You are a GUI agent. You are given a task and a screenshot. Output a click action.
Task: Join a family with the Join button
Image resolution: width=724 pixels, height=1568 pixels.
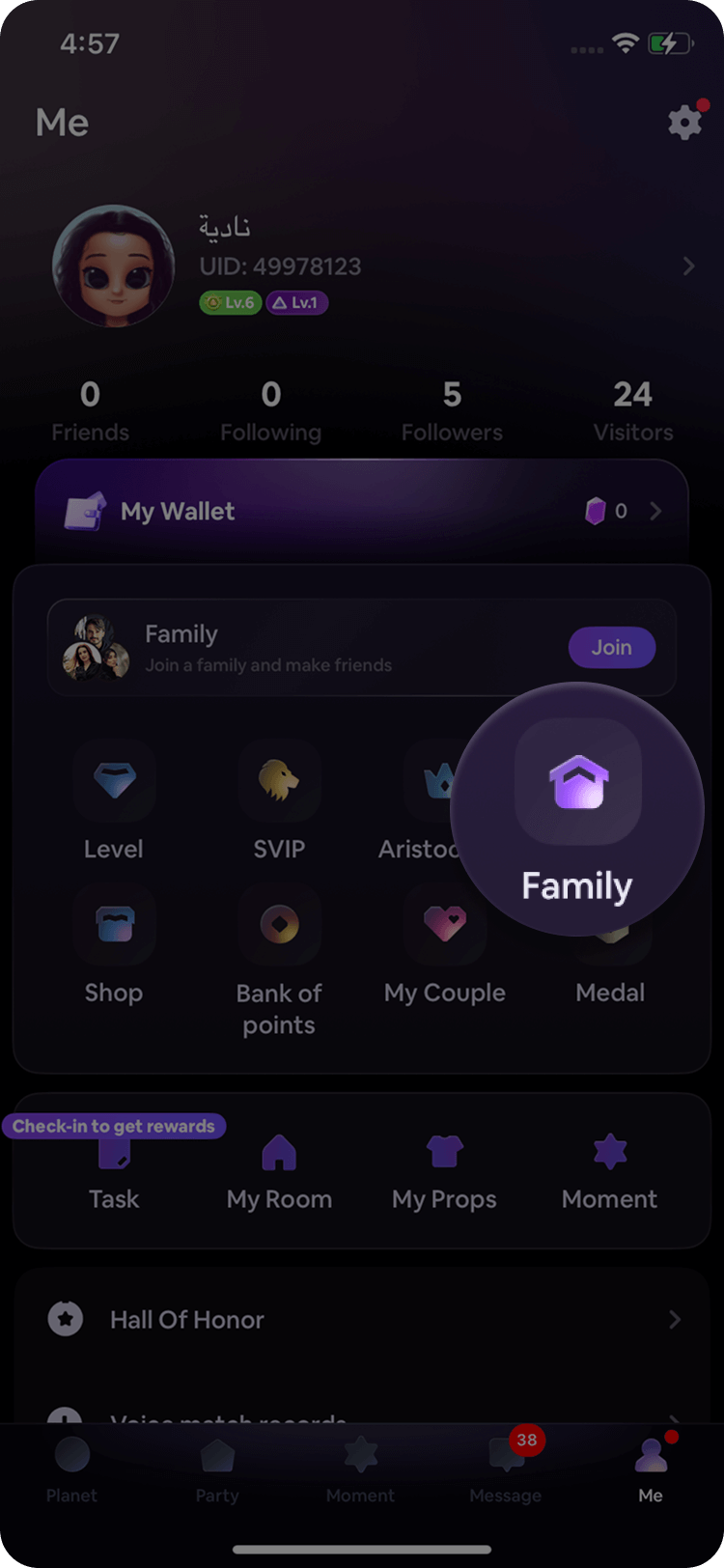pyautogui.click(x=611, y=647)
